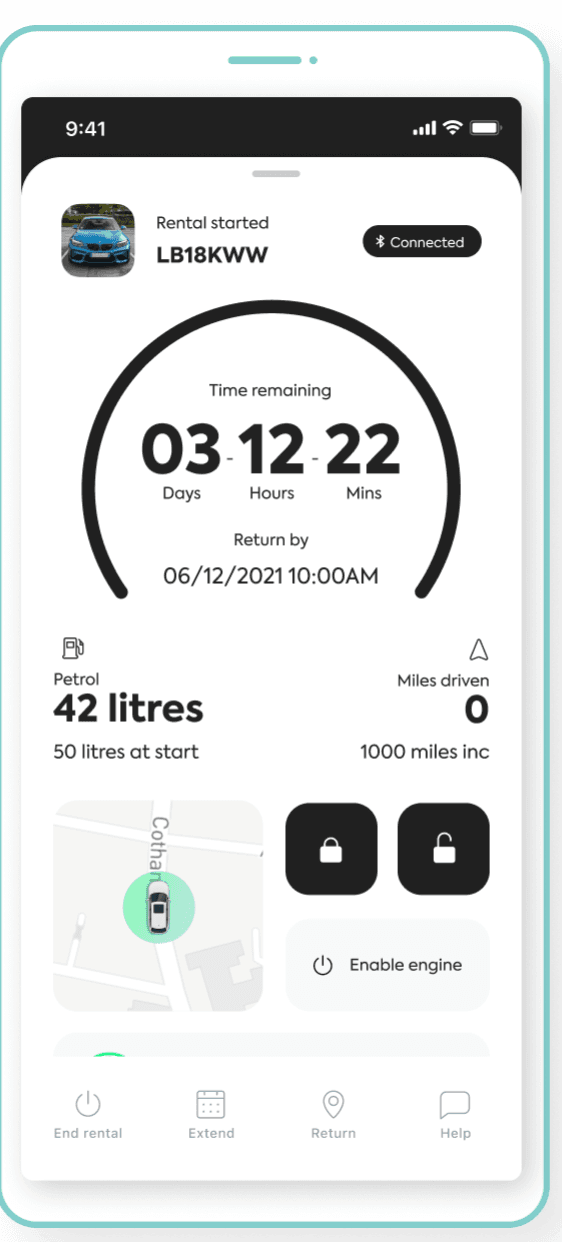The width and height of the screenshot is (562, 1242).
Task: Open the car location map
Action: [158, 905]
